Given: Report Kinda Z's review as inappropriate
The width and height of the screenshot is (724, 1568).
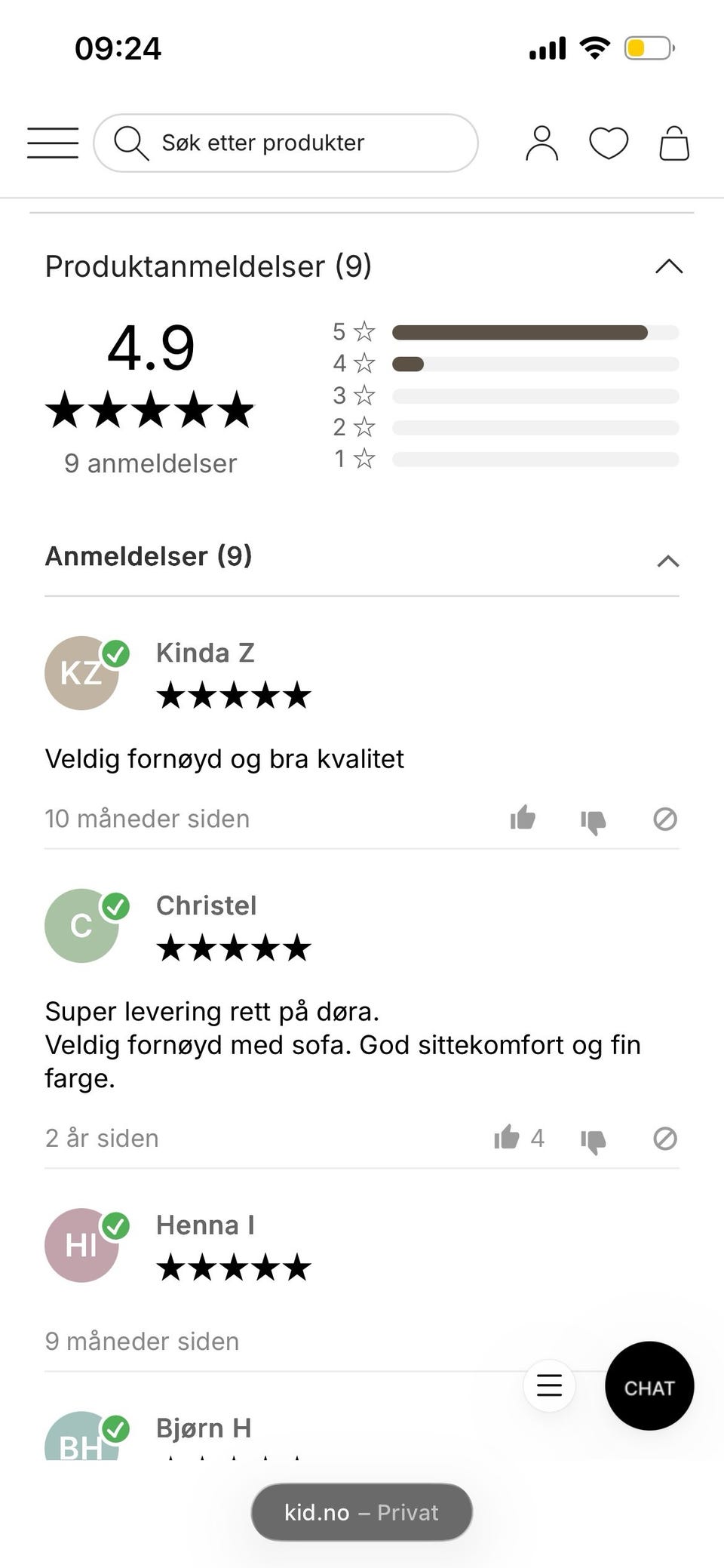Looking at the screenshot, I should (664, 819).
